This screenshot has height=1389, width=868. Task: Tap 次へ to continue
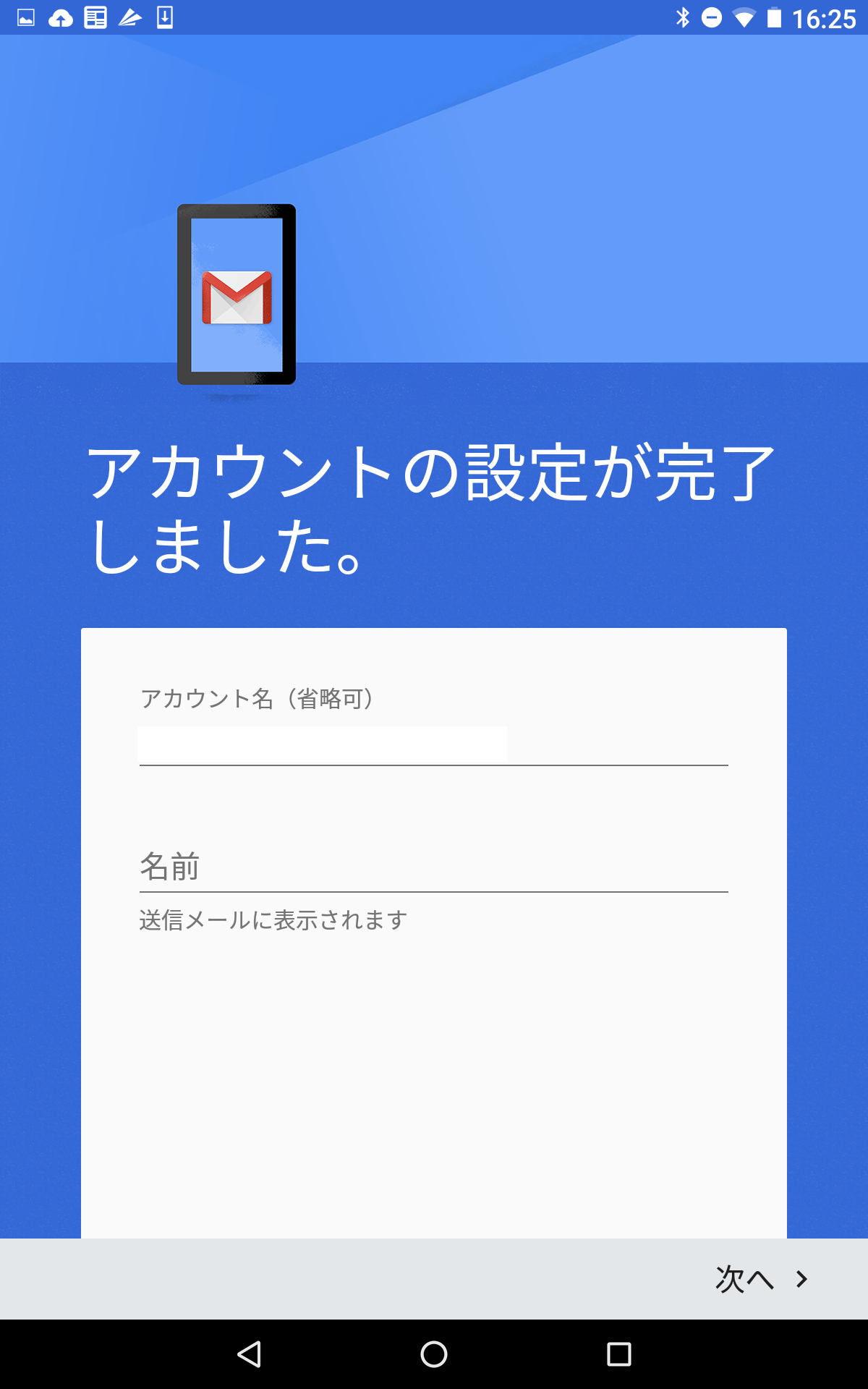click(761, 1279)
